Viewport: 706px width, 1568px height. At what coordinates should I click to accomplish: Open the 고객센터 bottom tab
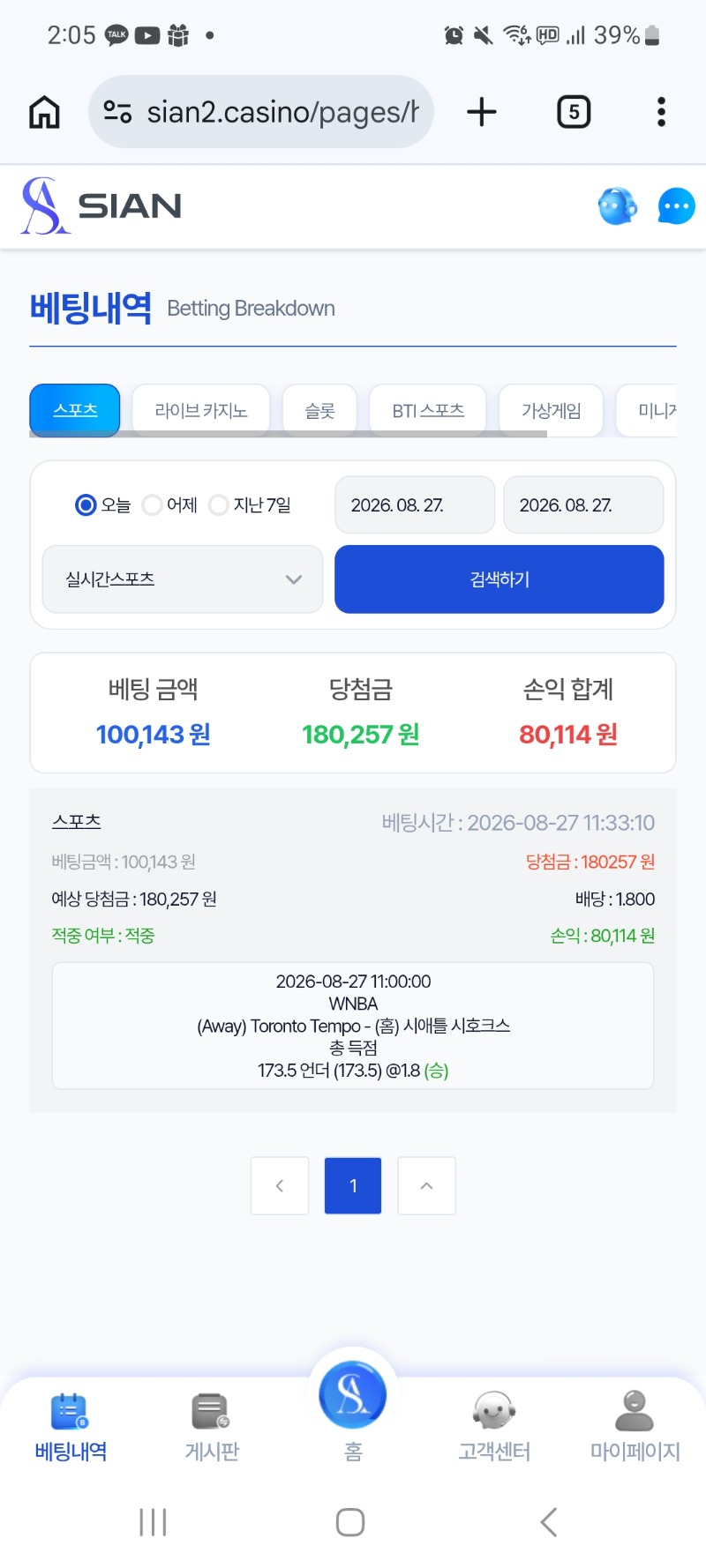point(494,1428)
